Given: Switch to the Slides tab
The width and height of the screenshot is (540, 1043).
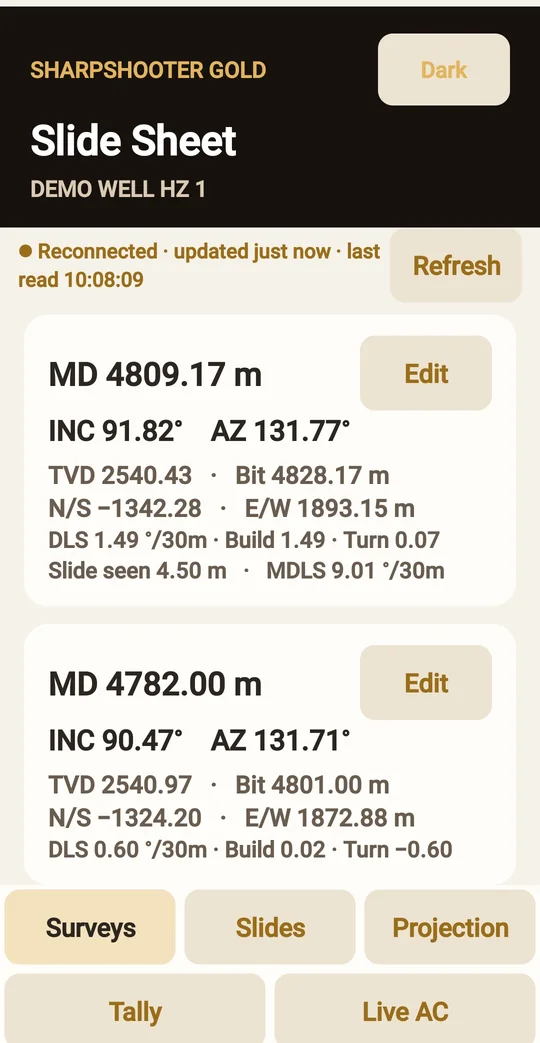Looking at the screenshot, I should (270, 927).
